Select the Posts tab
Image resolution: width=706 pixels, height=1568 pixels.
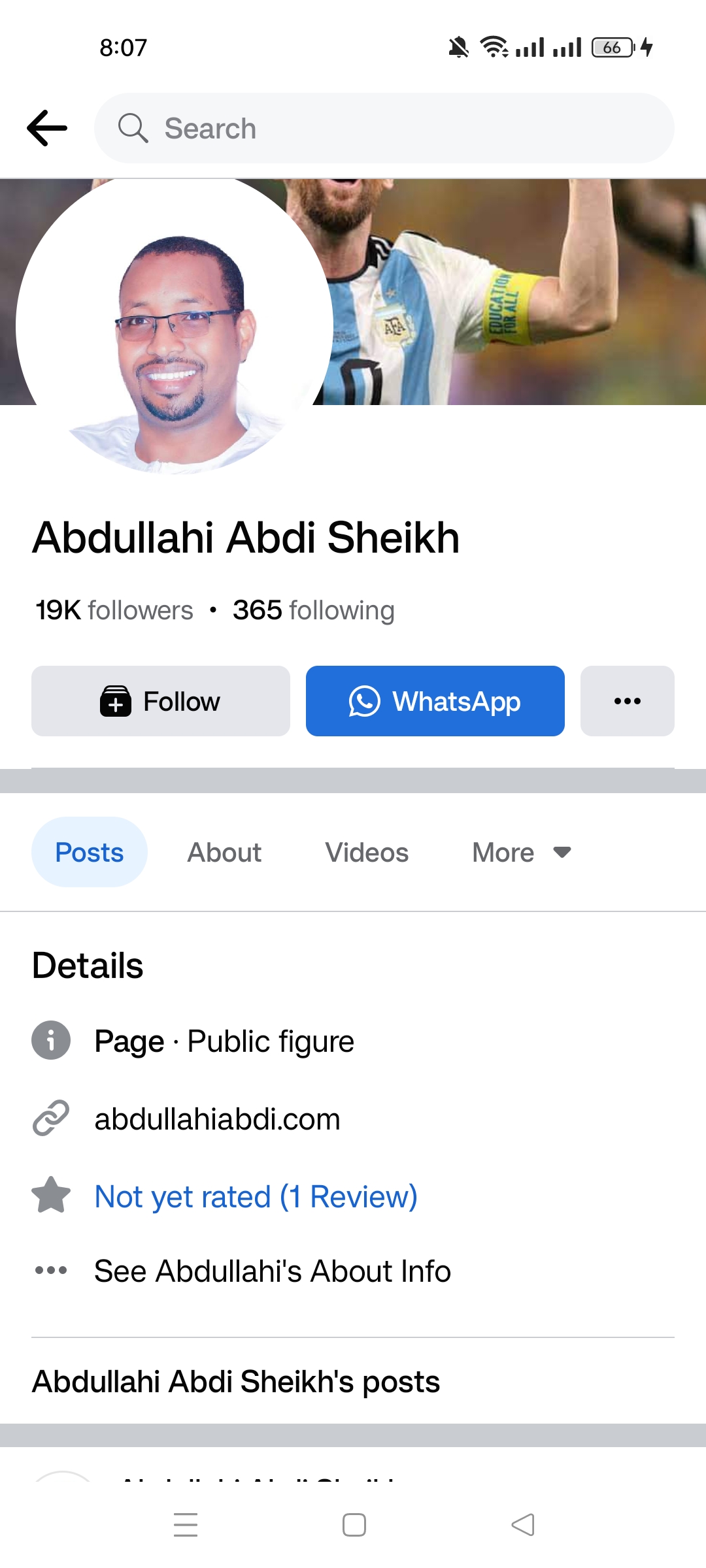point(90,852)
